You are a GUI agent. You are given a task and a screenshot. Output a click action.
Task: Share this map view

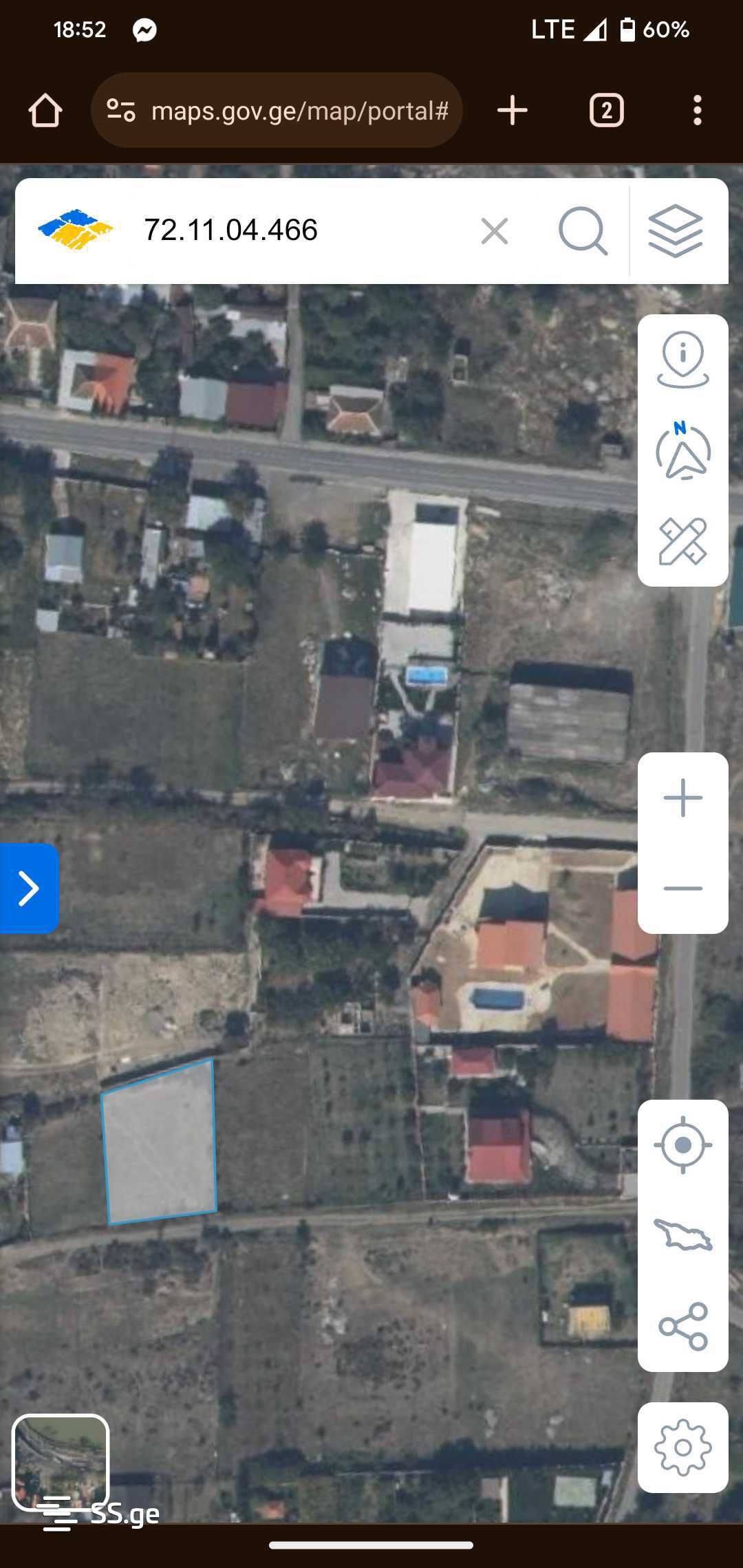coord(682,1326)
